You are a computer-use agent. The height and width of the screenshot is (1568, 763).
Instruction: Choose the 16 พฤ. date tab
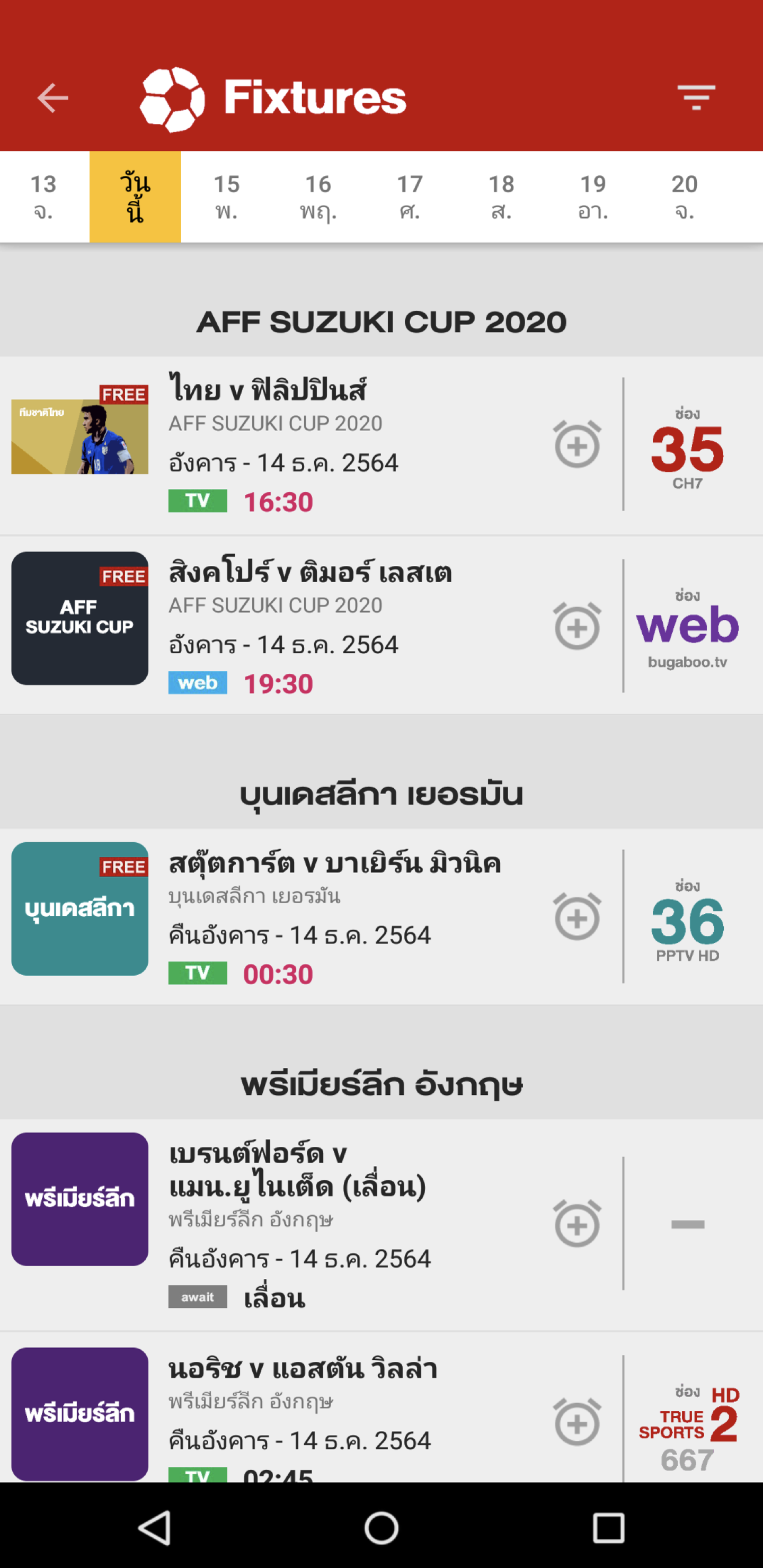[318, 197]
